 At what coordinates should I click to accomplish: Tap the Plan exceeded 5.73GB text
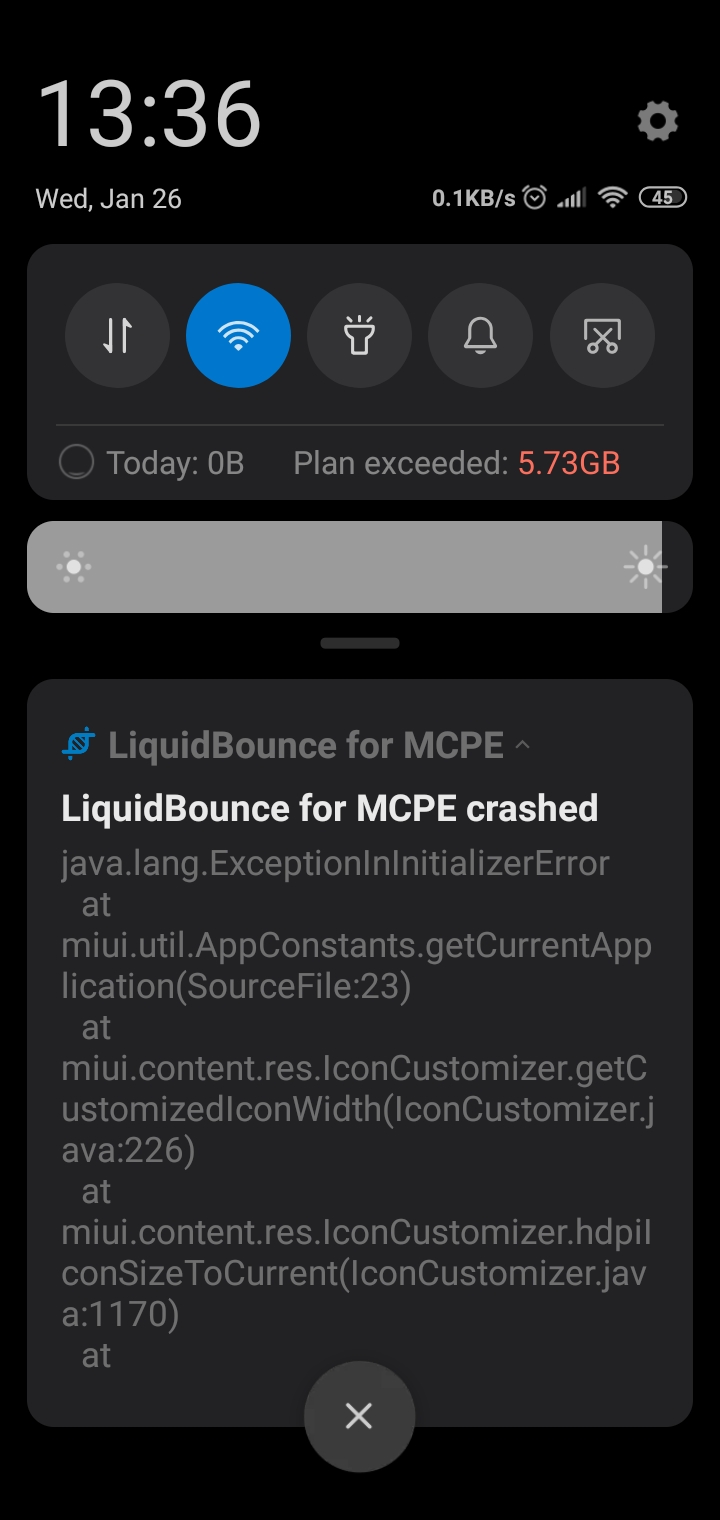(x=457, y=462)
